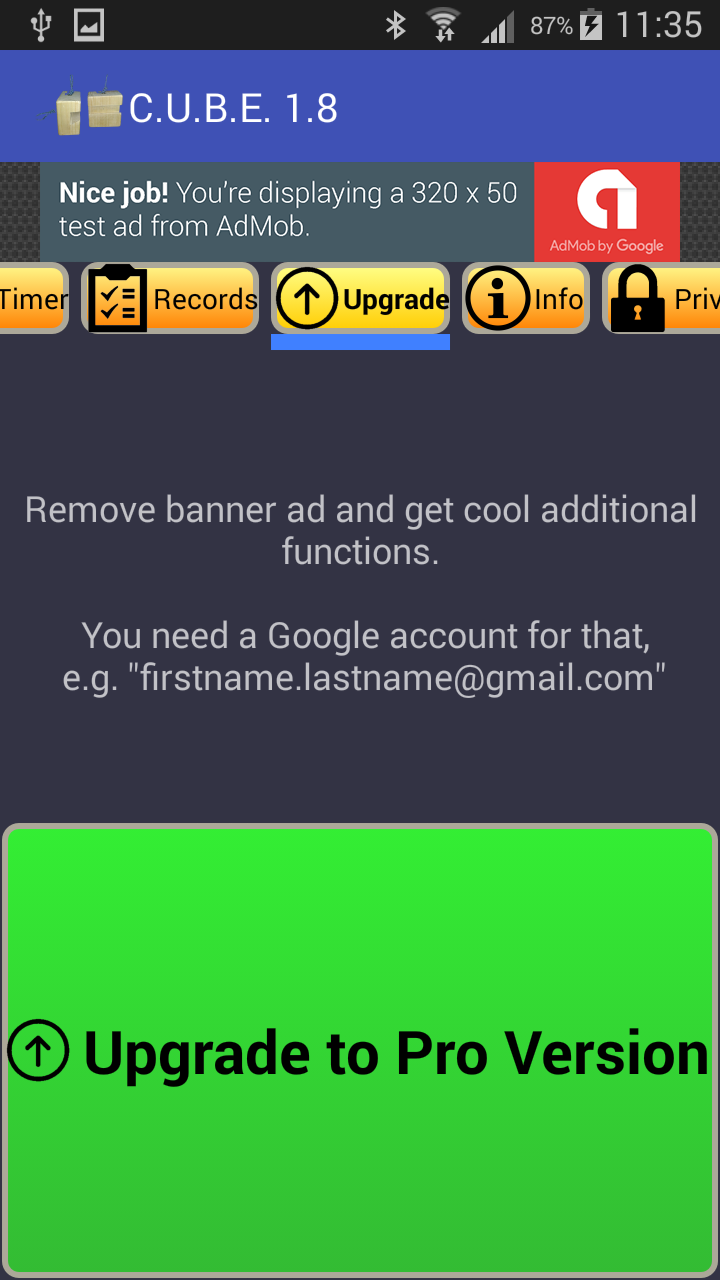
Task: Open the Records tab
Action: click(x=171, y=298)
